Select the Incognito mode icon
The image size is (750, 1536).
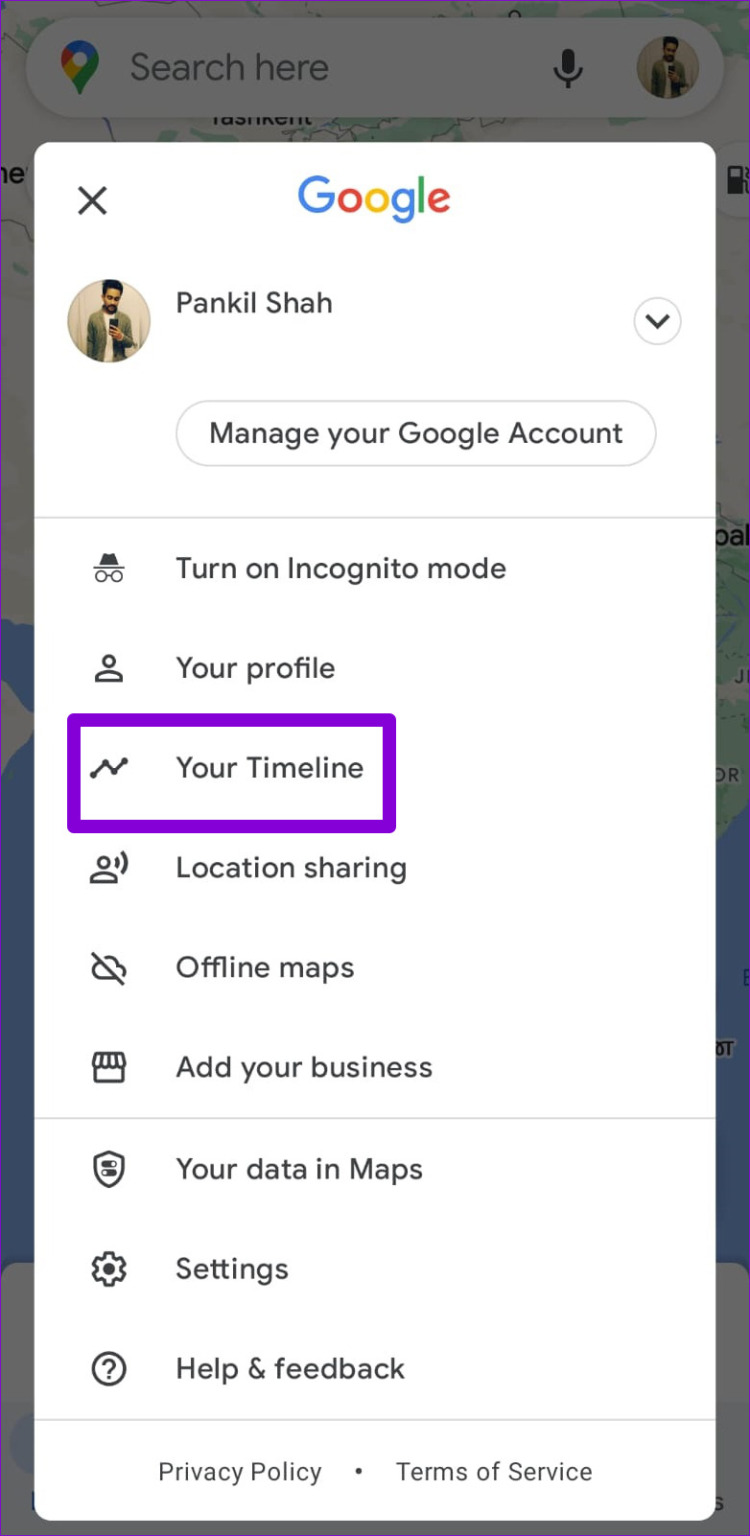(x=108, y=567)
